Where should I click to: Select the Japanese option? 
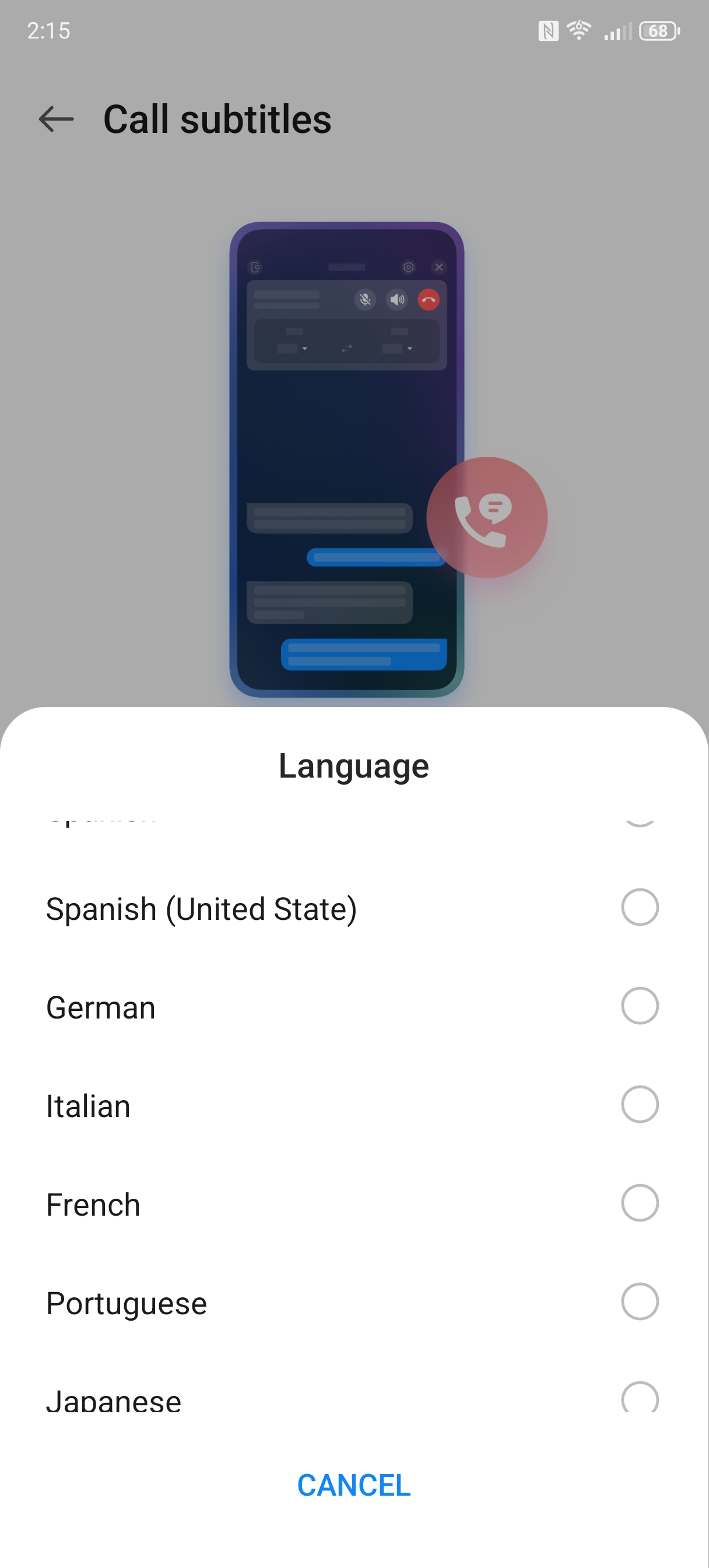pos(639,1399)
